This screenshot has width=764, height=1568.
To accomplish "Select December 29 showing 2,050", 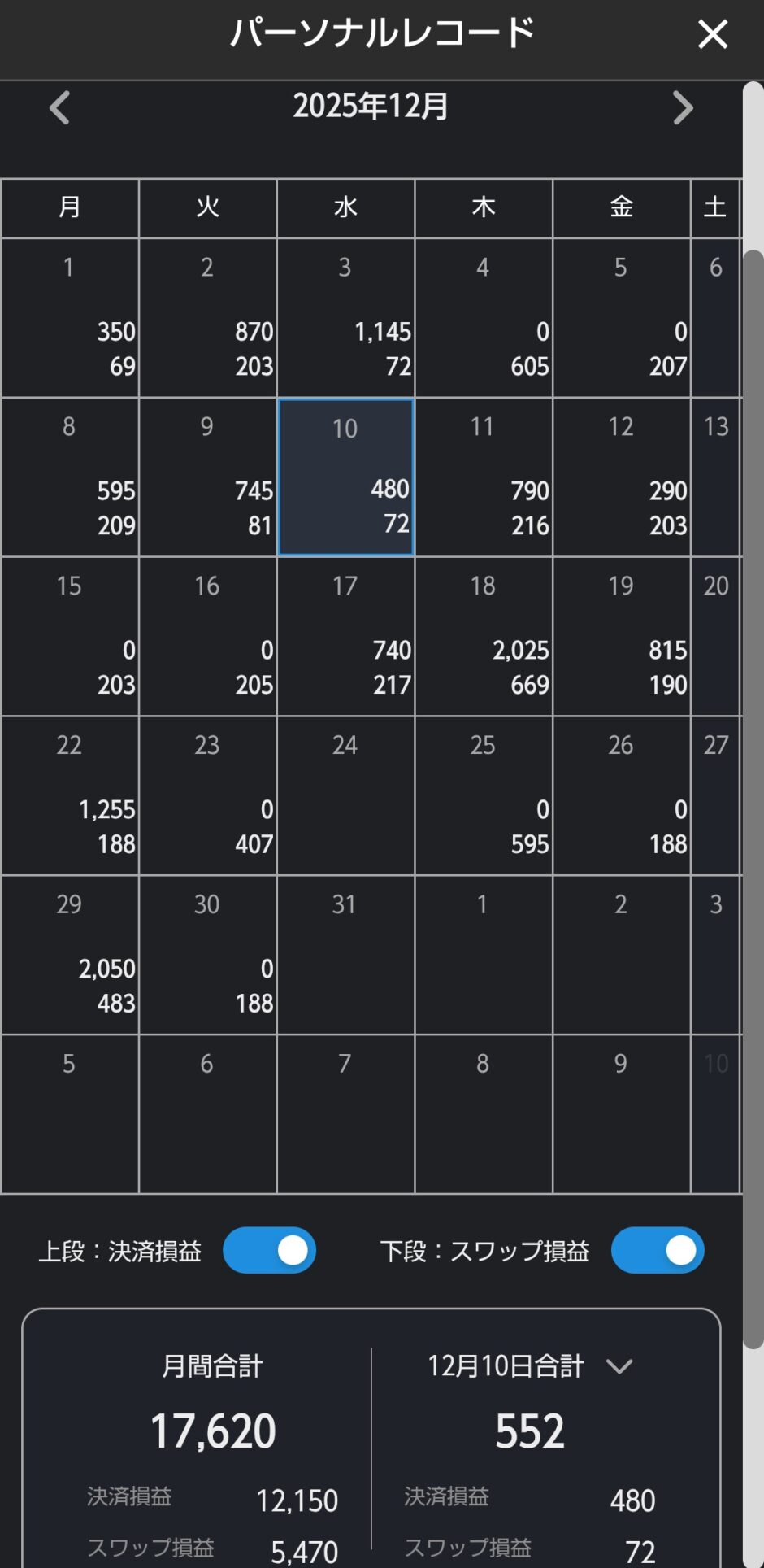I will click(x=70, y=955).
